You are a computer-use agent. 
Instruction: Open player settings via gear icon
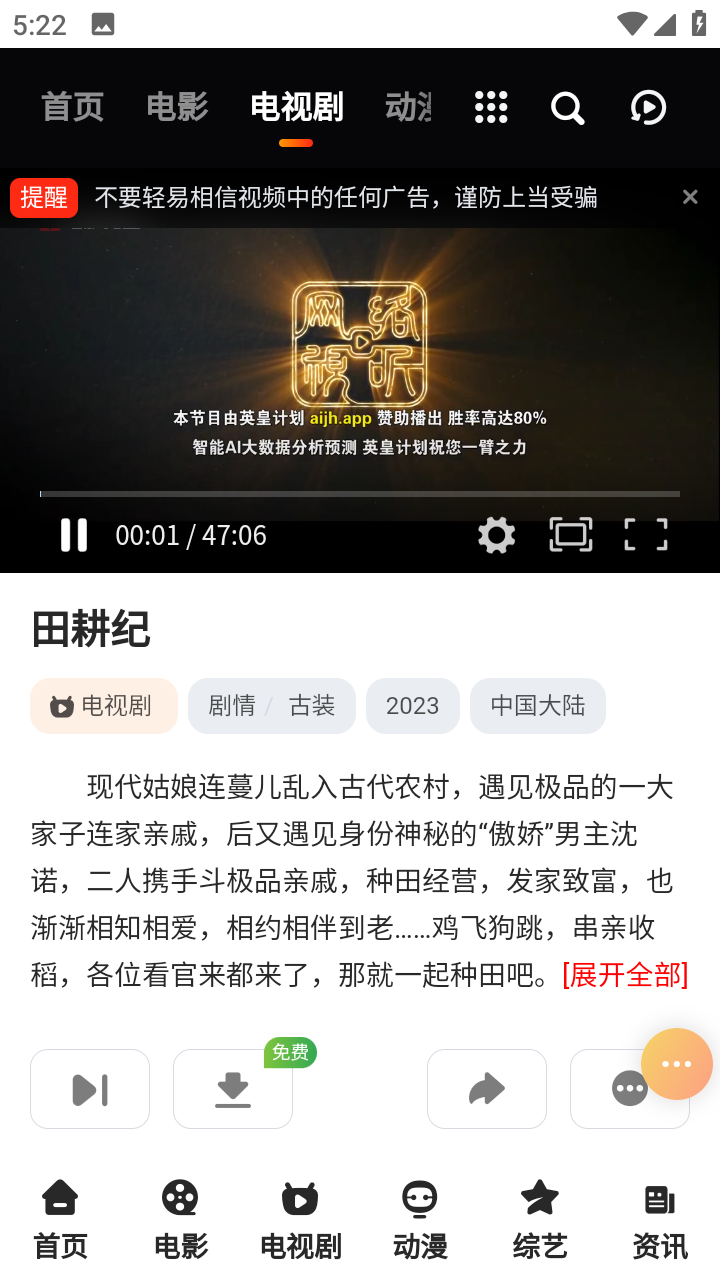pos(496,535)
